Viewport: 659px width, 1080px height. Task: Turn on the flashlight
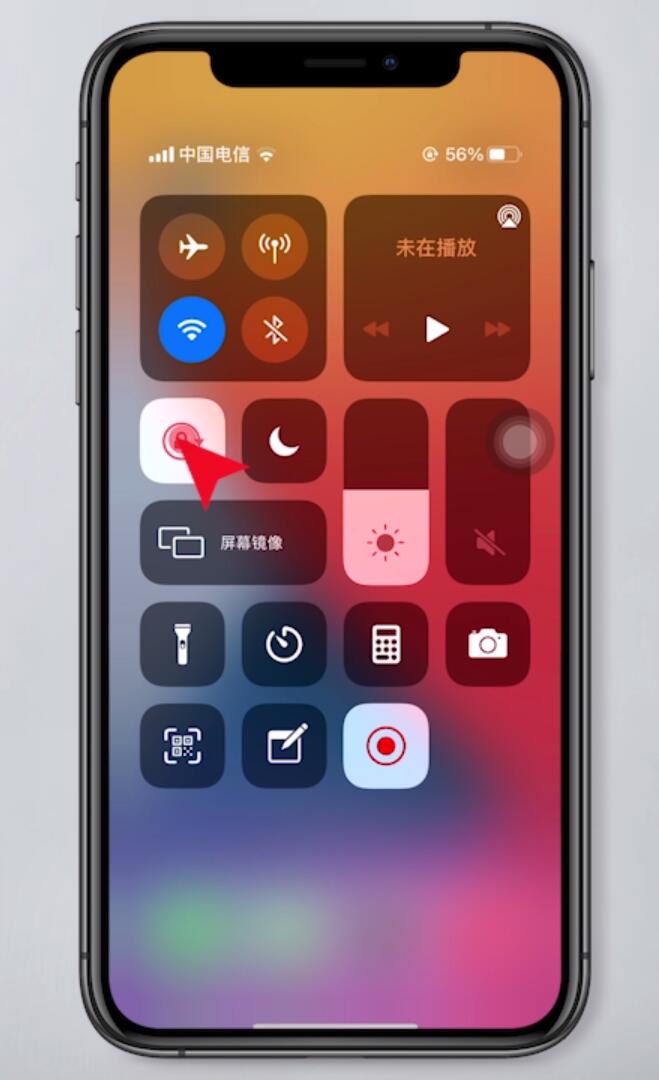tap(182, 644)
